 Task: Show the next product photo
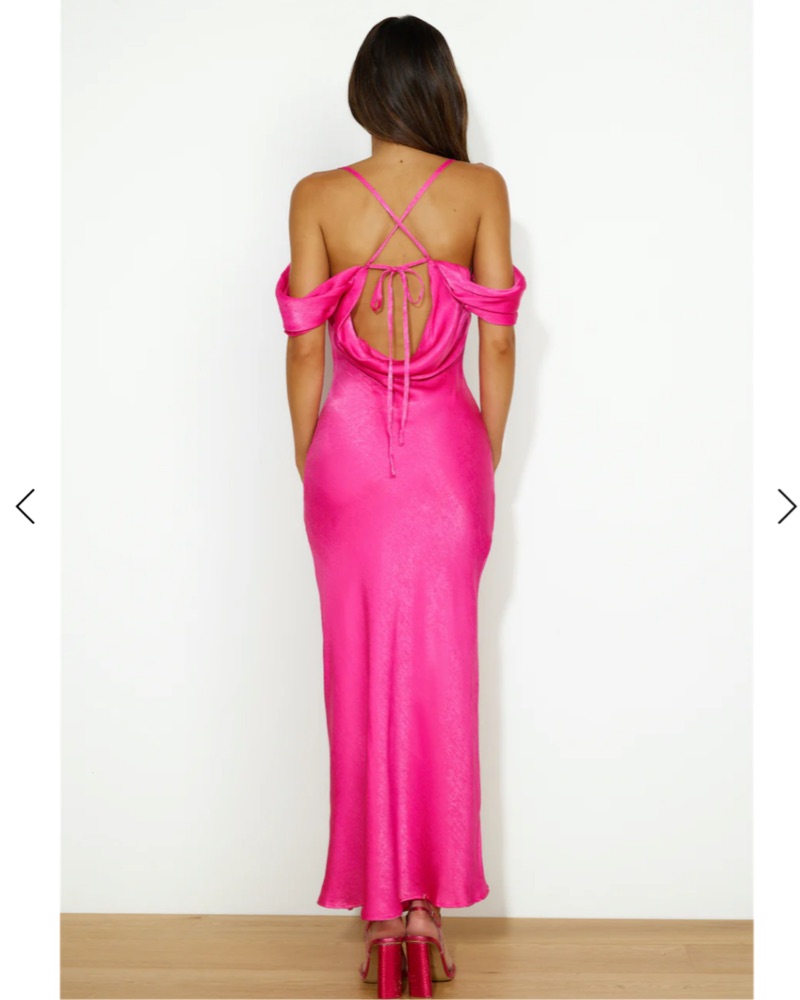[786, 506]
